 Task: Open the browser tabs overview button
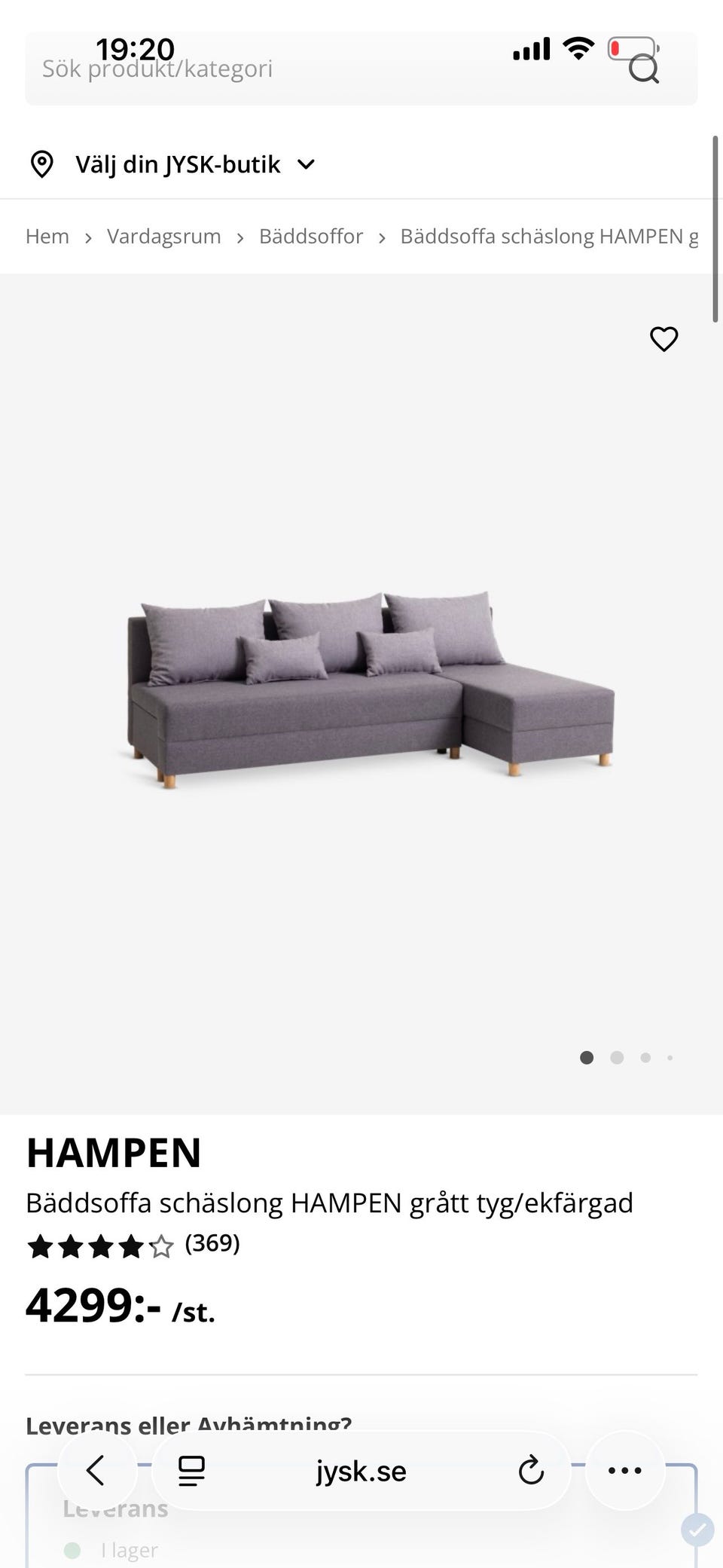191,1470
